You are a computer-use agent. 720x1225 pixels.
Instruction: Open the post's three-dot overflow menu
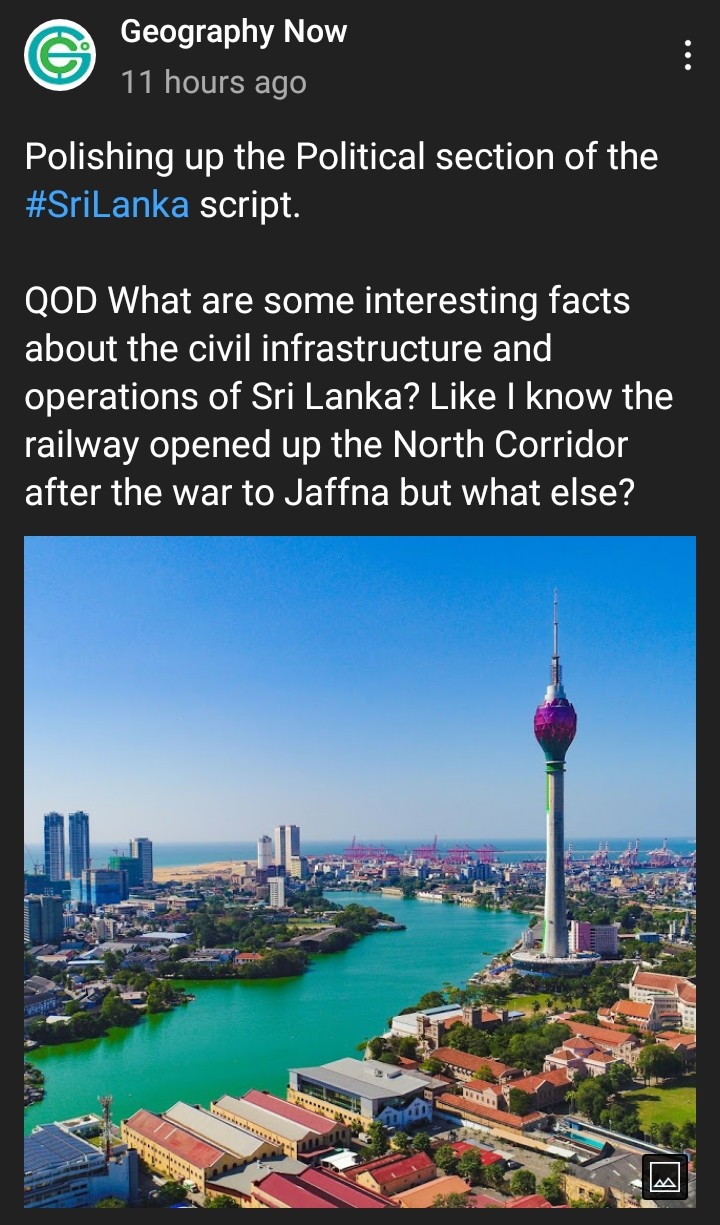tap(687, 56)
